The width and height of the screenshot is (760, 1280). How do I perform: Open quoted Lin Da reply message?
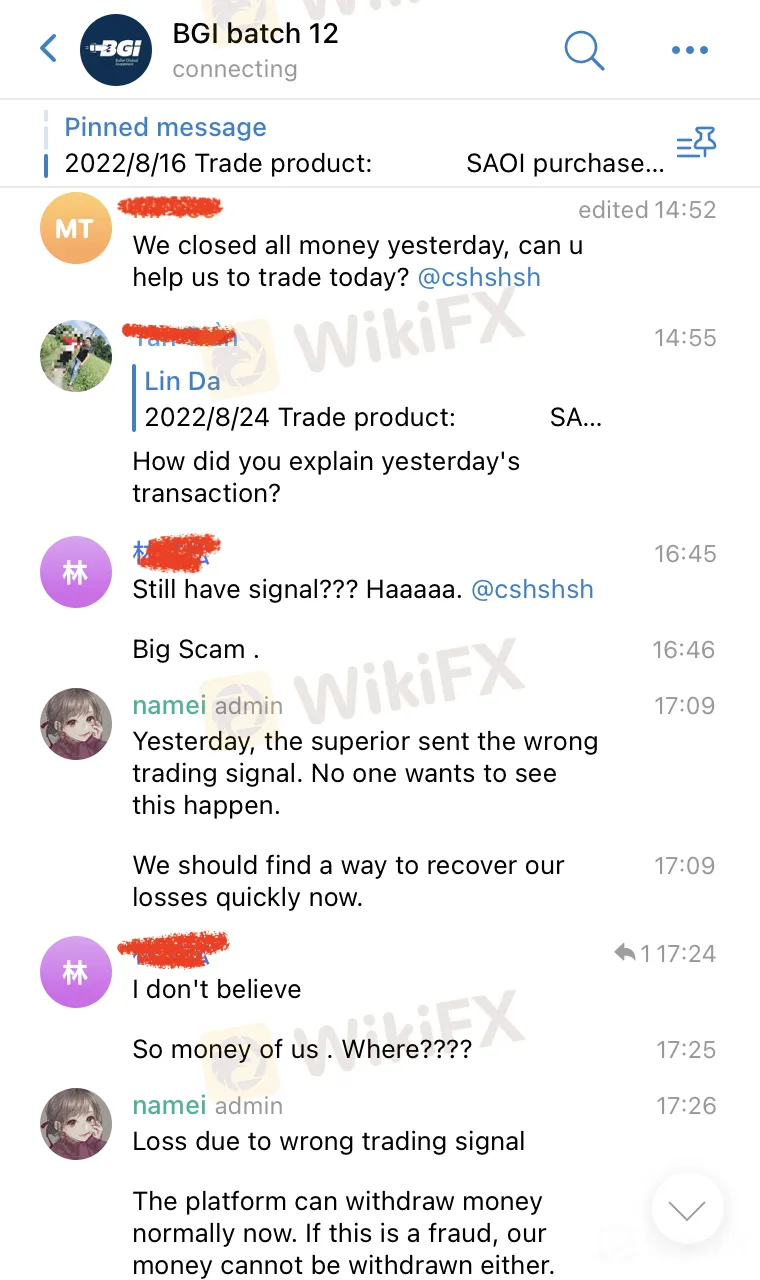370,400
